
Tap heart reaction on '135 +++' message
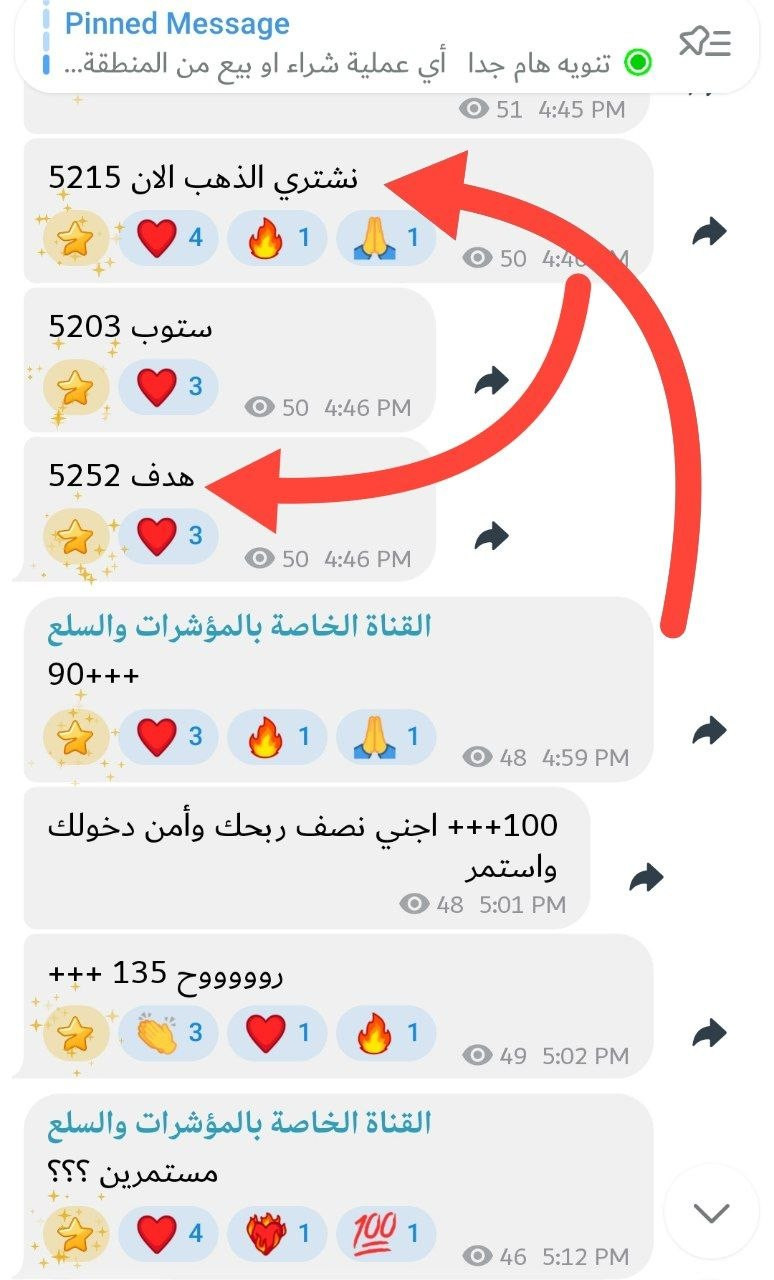point(277,1033)
